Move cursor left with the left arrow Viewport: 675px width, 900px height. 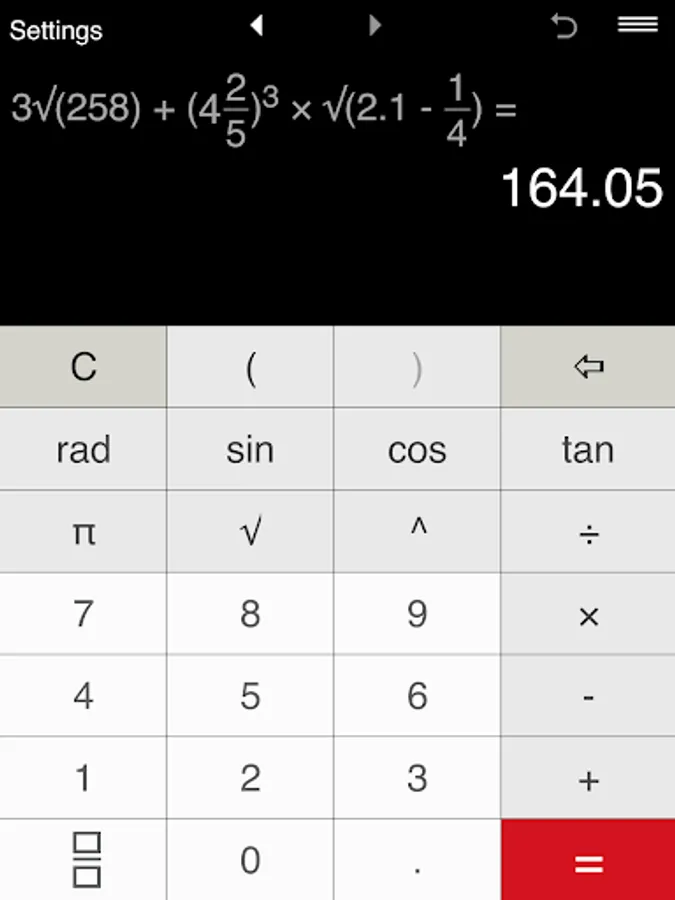pyautogui.click(x=257, y=26)
